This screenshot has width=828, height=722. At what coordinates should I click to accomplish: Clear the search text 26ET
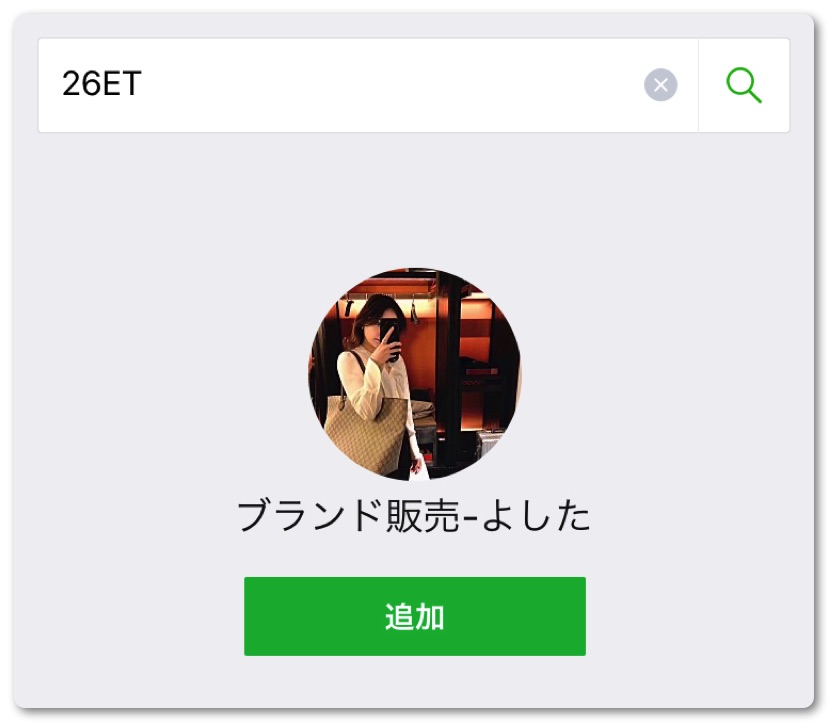660,85
